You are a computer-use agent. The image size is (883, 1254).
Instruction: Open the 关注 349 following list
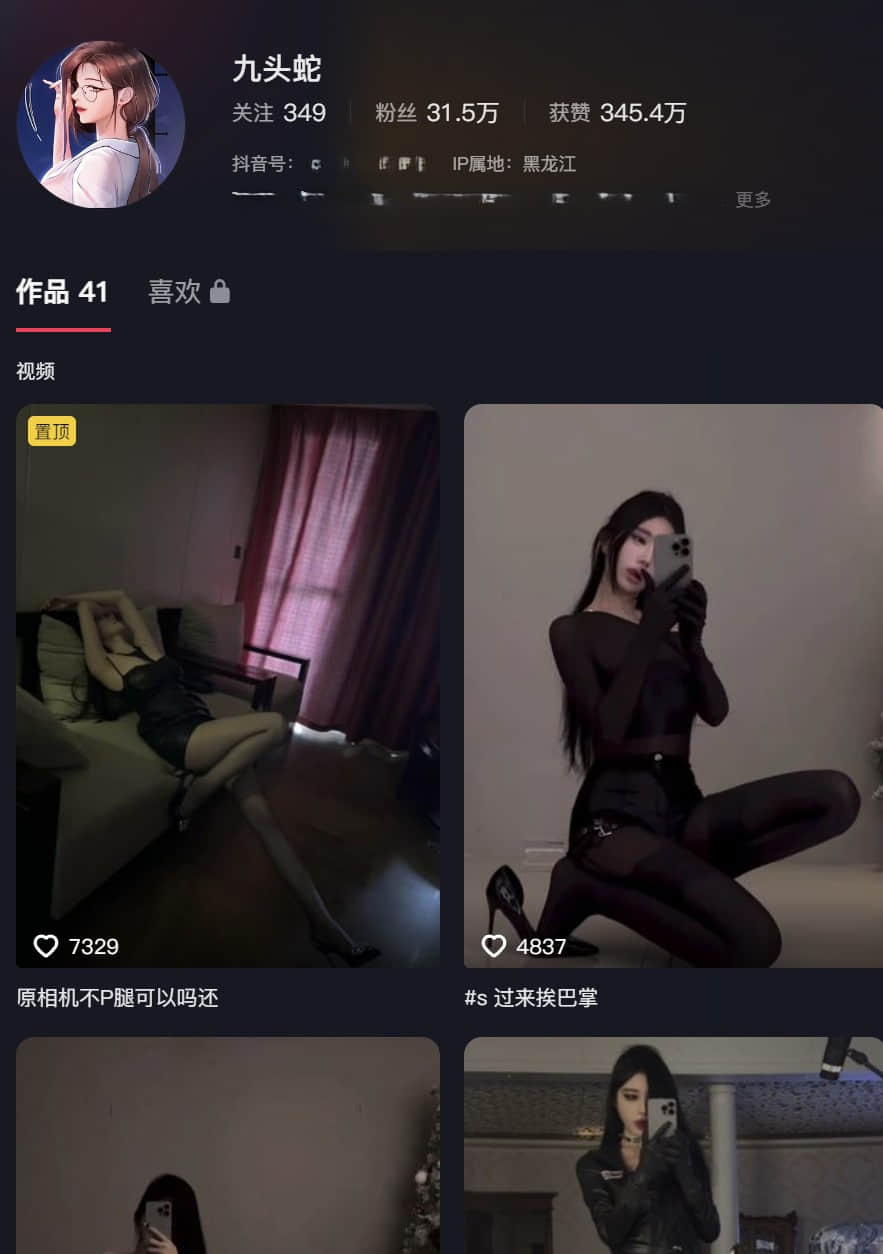pos(279,113)
